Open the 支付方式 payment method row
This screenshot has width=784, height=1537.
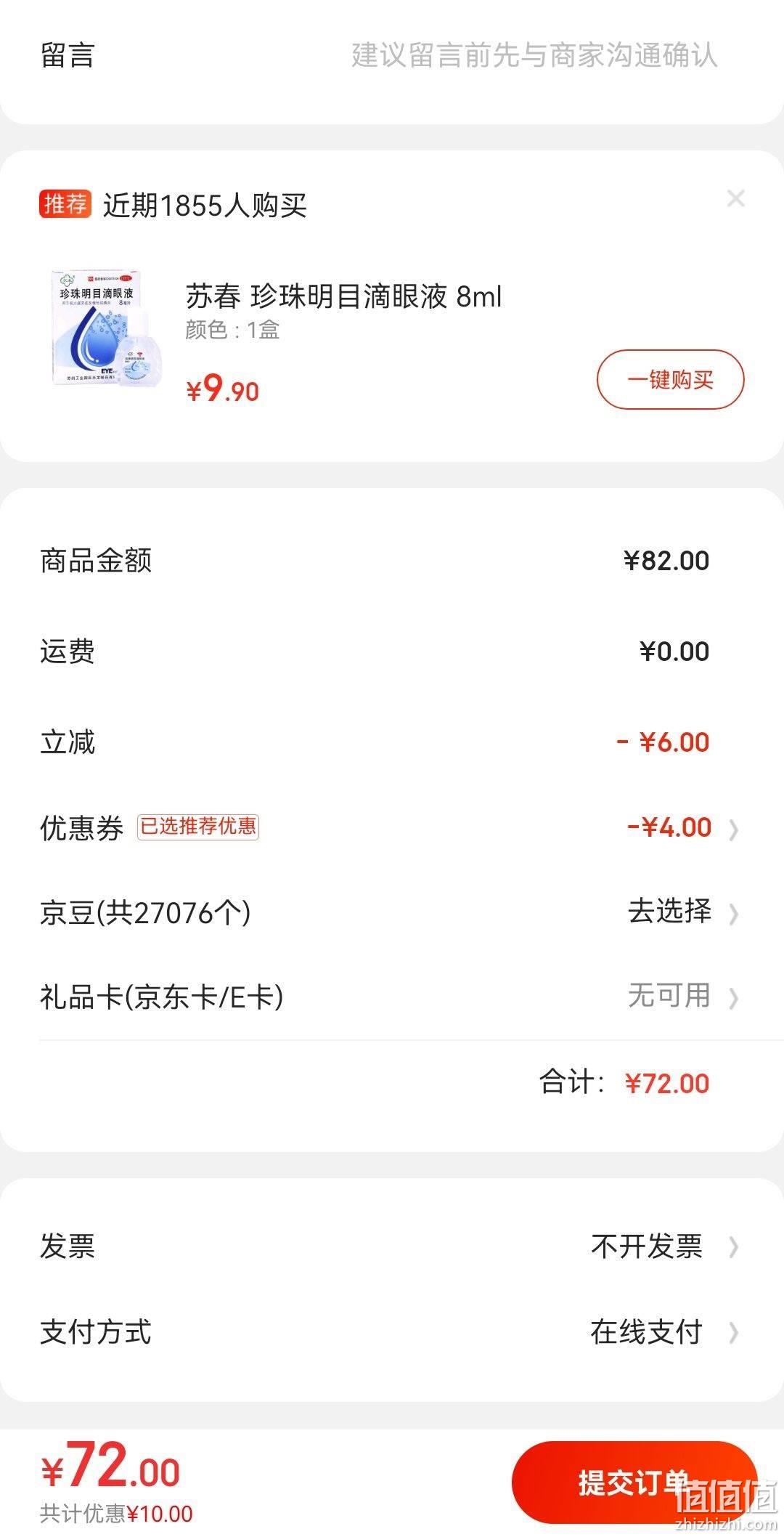(x=392, y=1332)
